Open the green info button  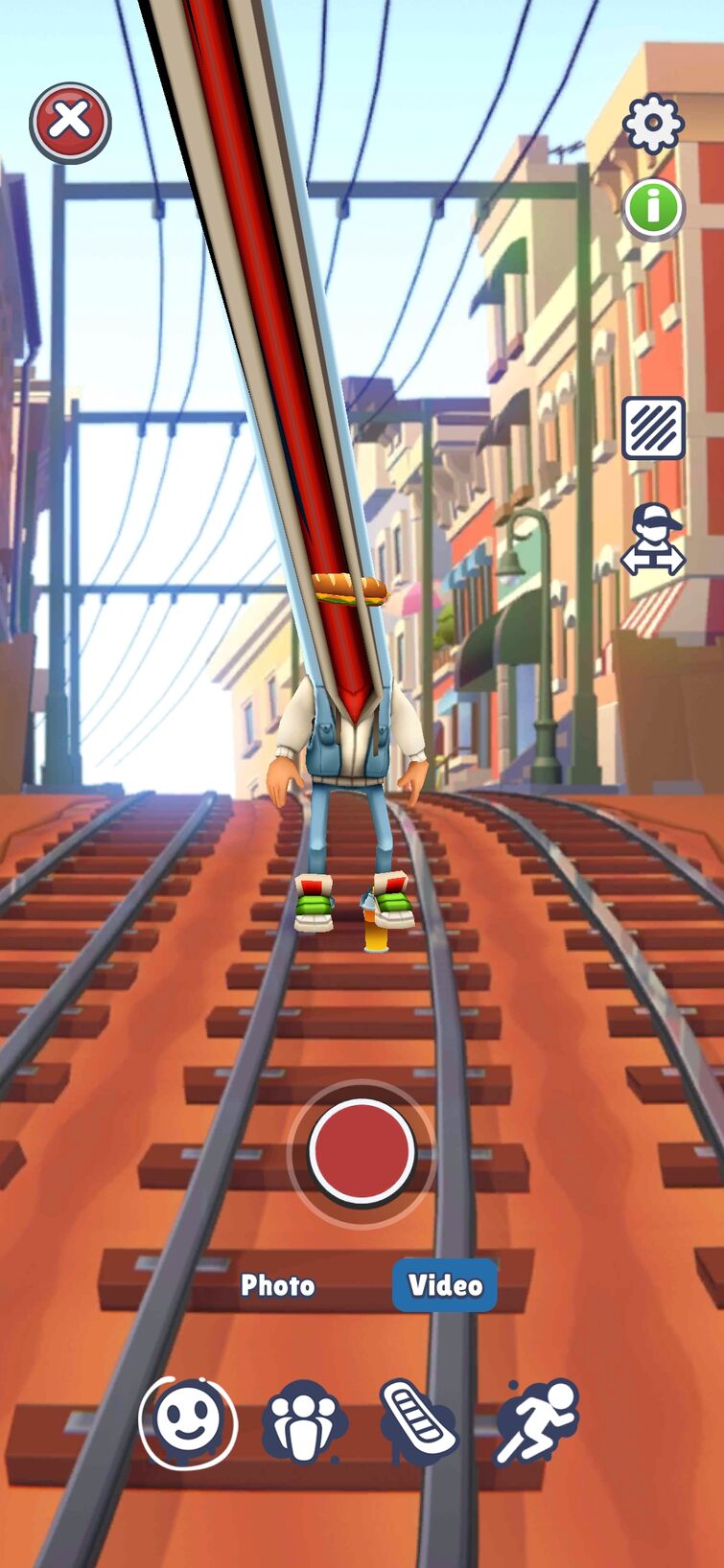click(x=653, y=207)
